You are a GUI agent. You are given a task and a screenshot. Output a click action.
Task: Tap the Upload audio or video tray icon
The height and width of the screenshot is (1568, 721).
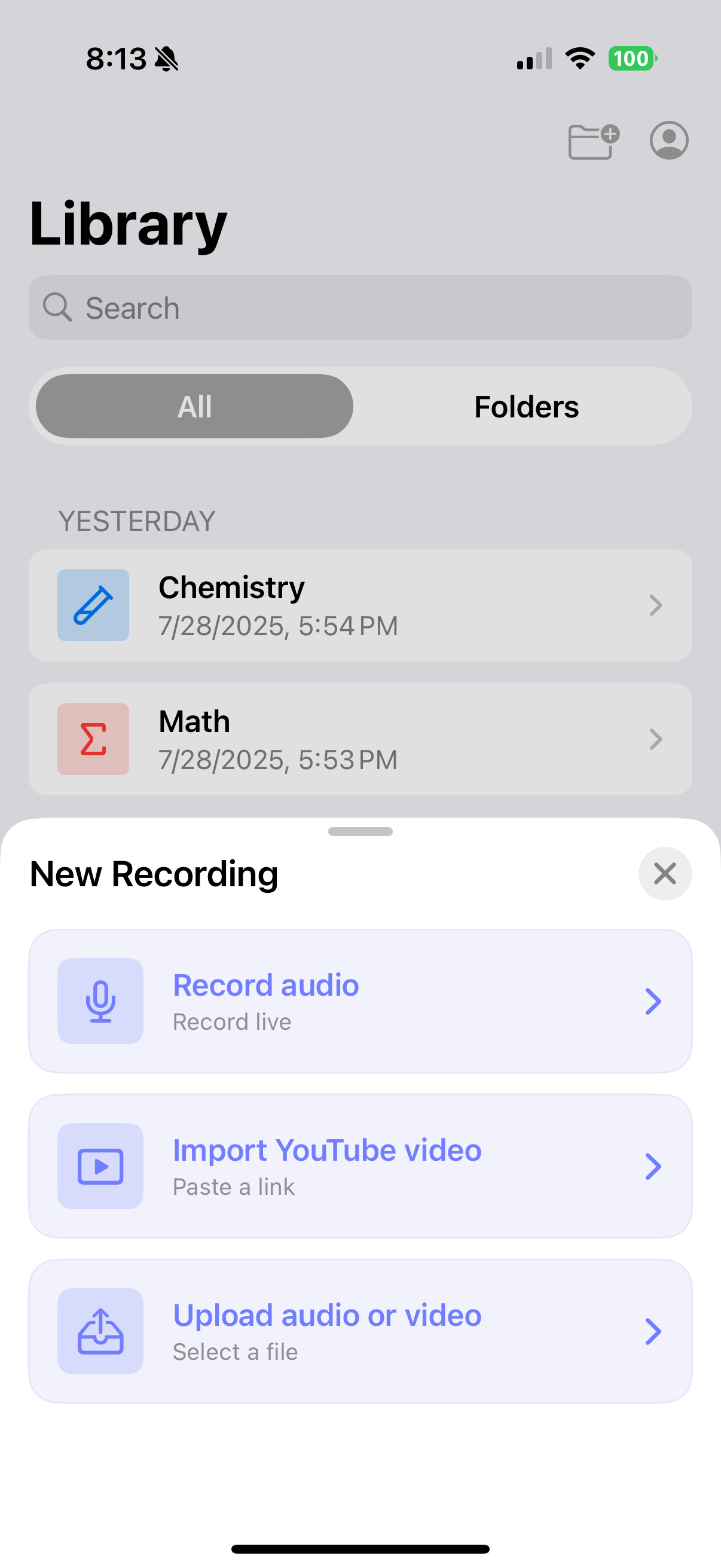pyautogui.click(x=100, y=1331)
